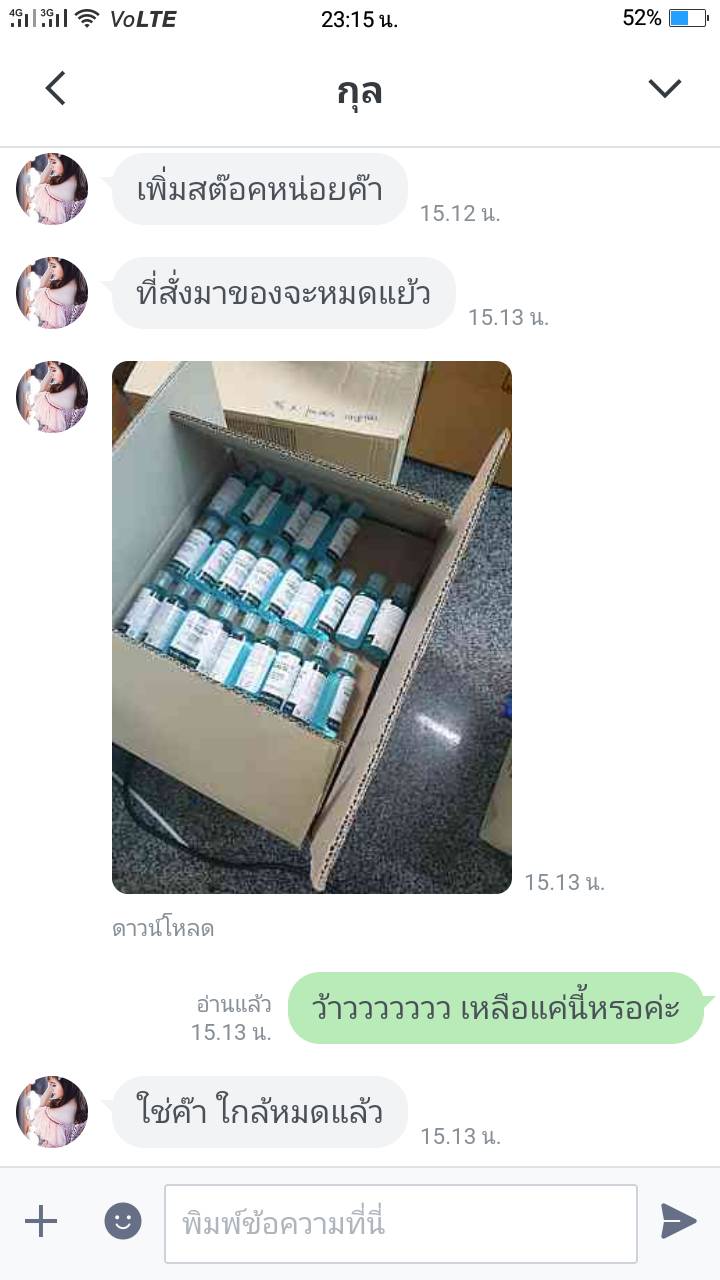
Task: Focus the message input field
Action: pyautogui.click(x=400, y=1223)
